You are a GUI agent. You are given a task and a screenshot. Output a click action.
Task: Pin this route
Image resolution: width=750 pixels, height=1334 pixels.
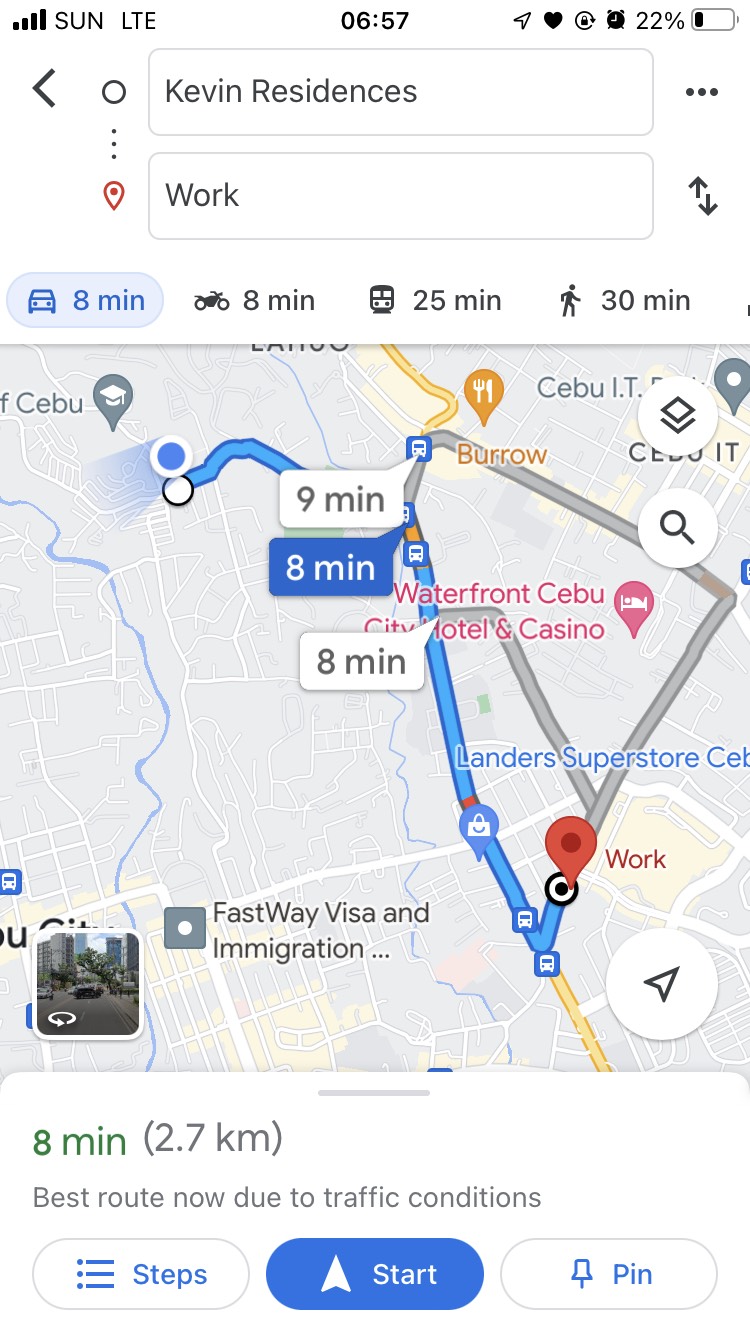coord(609,1274)
